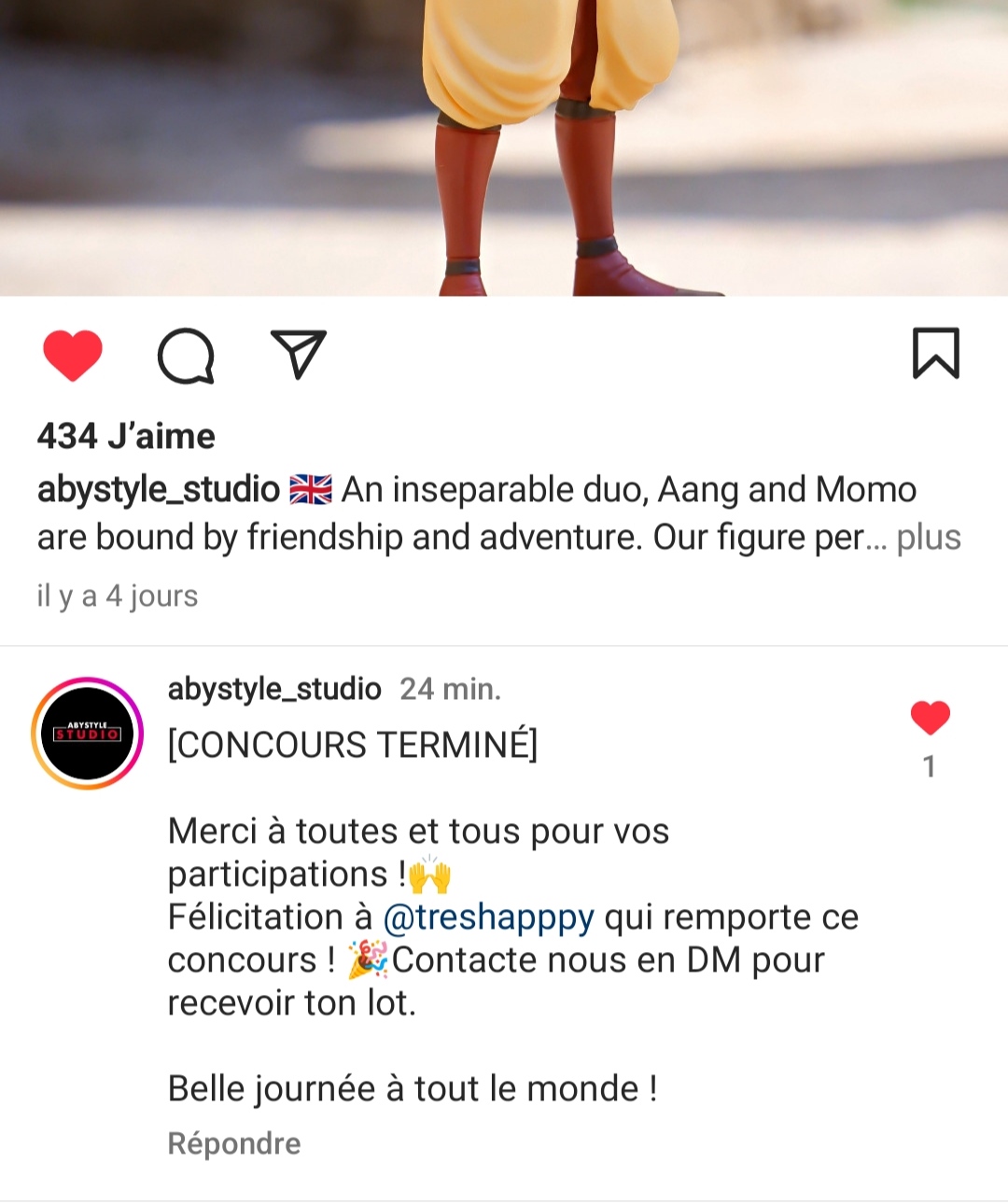The image size is (1008, 1204).
Task: Unlike the abystyle_studio comment heart
Action: [930, 718]
